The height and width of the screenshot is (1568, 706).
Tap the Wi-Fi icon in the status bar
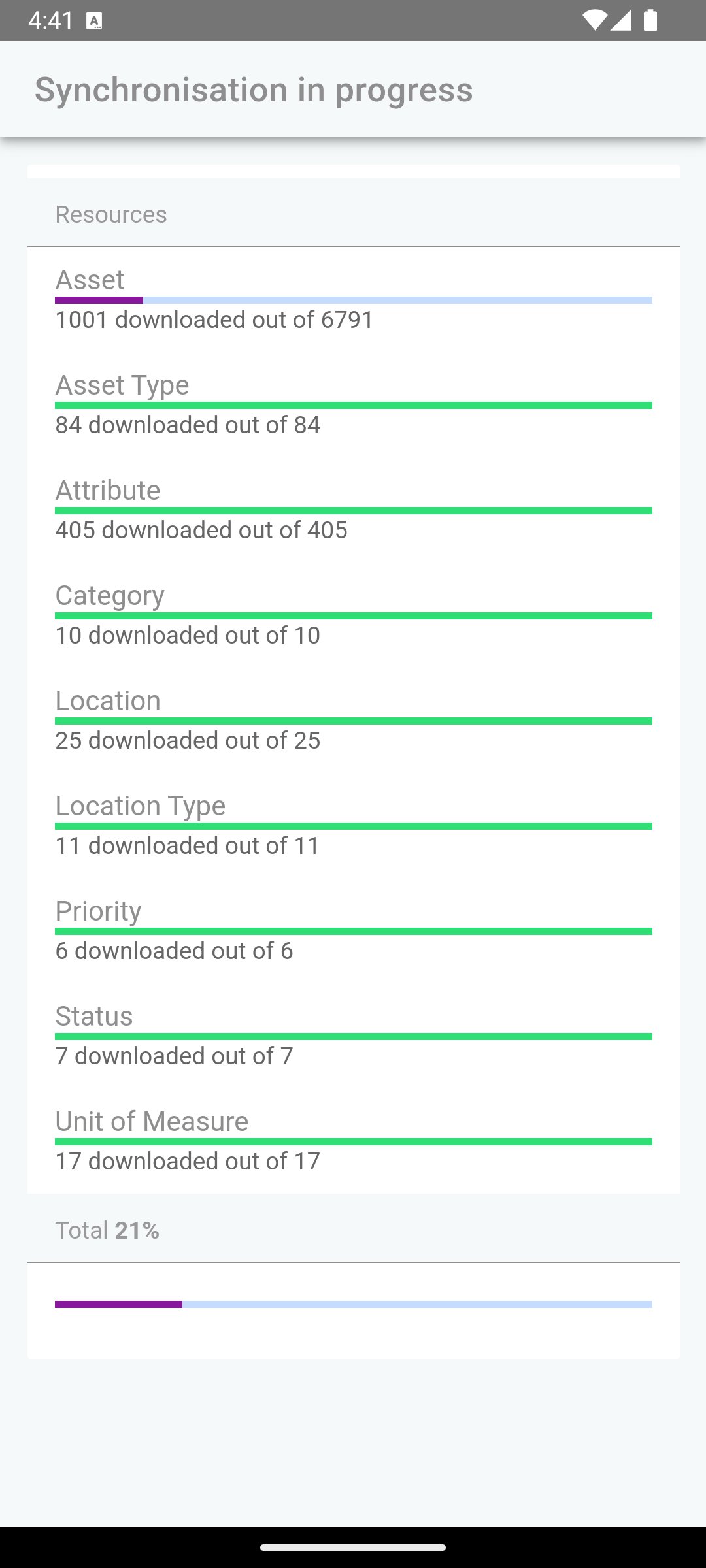597,22
